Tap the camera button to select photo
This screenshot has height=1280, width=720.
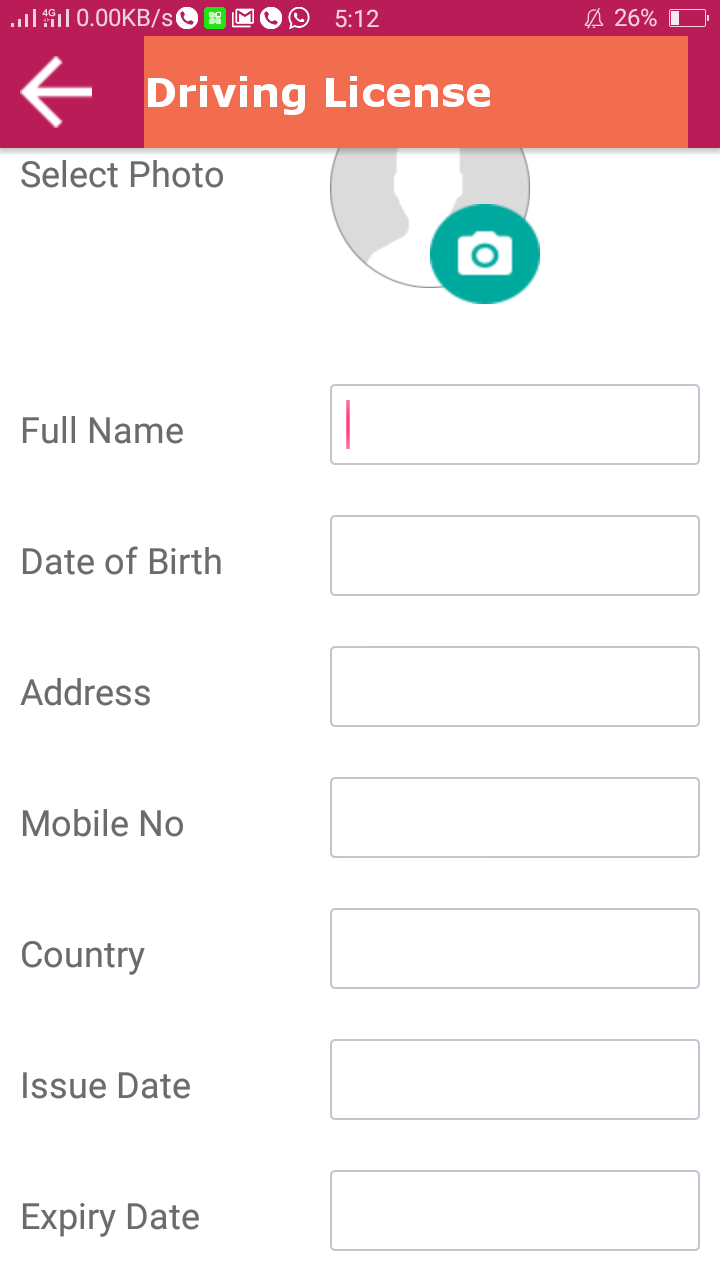click(x=485, y=254)
